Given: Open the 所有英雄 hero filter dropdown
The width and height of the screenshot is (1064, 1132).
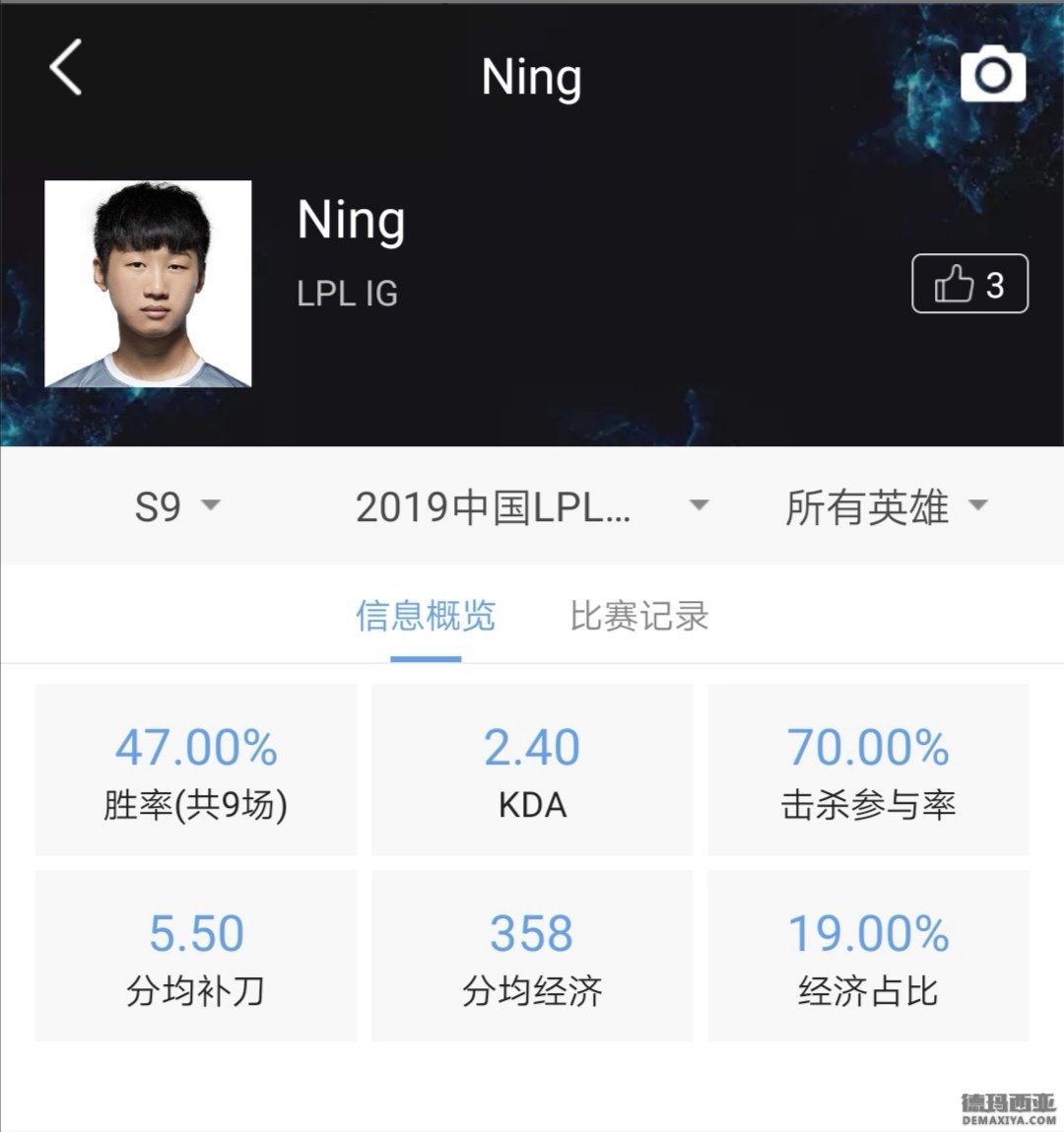Looking at the screenshot, I should point(885,506).
